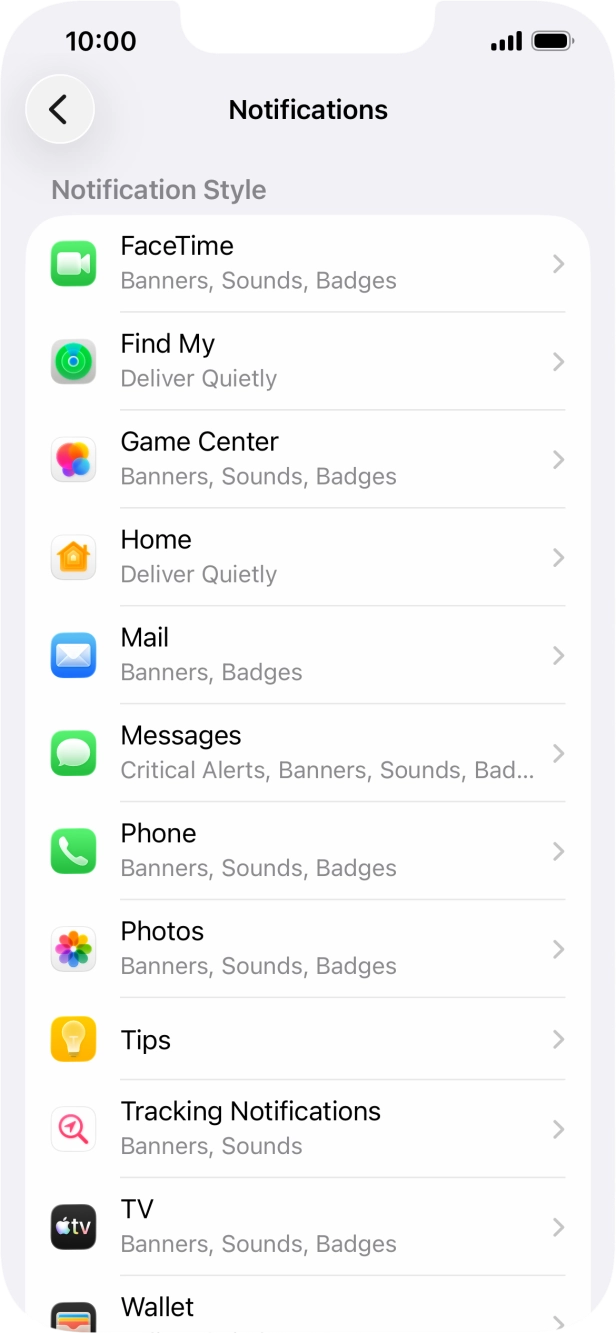The image size is (616, 1333).
Task: Open Phone notification settings
Action: [308, 851]
